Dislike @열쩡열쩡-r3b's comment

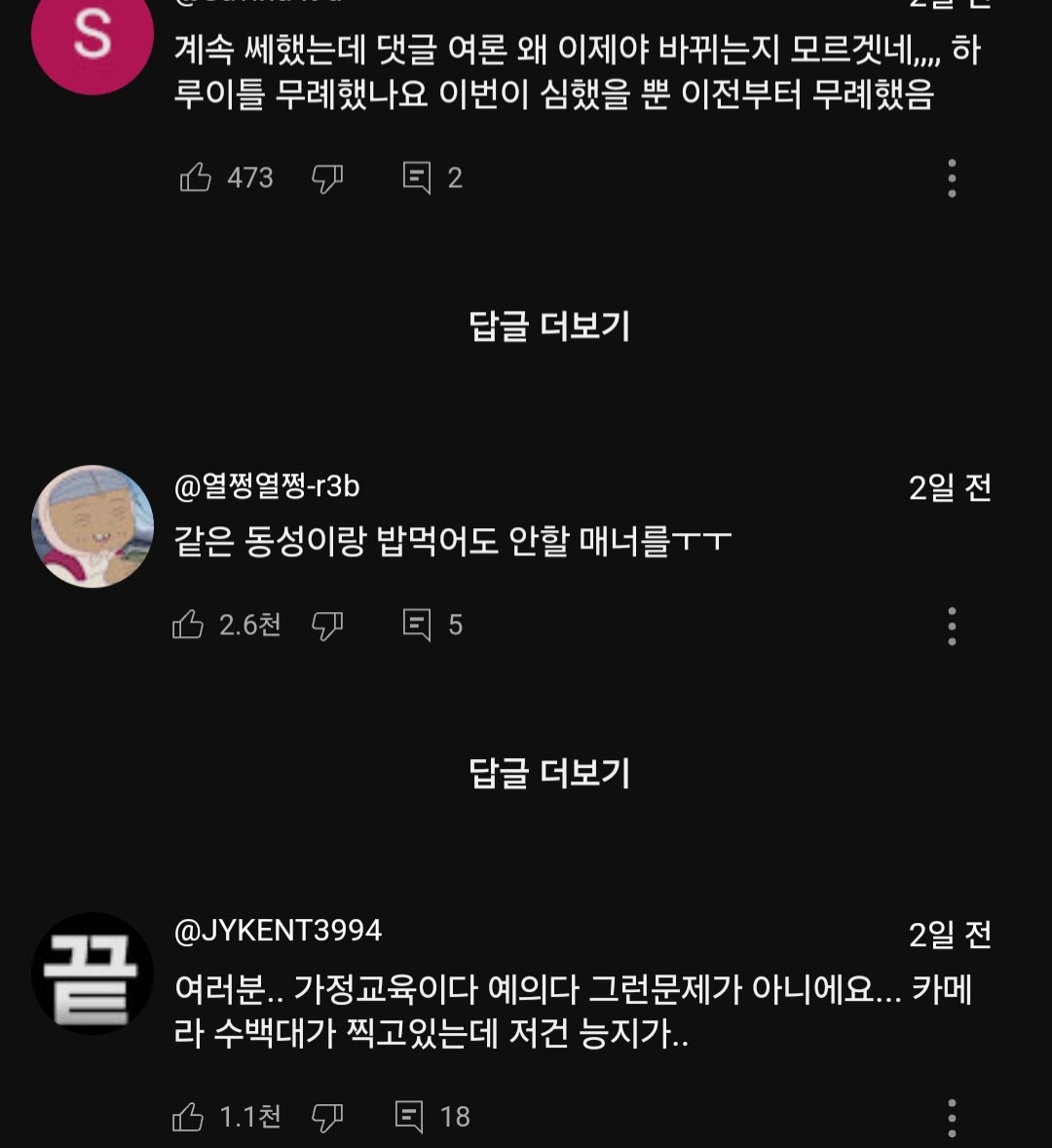tap(327, 625)
